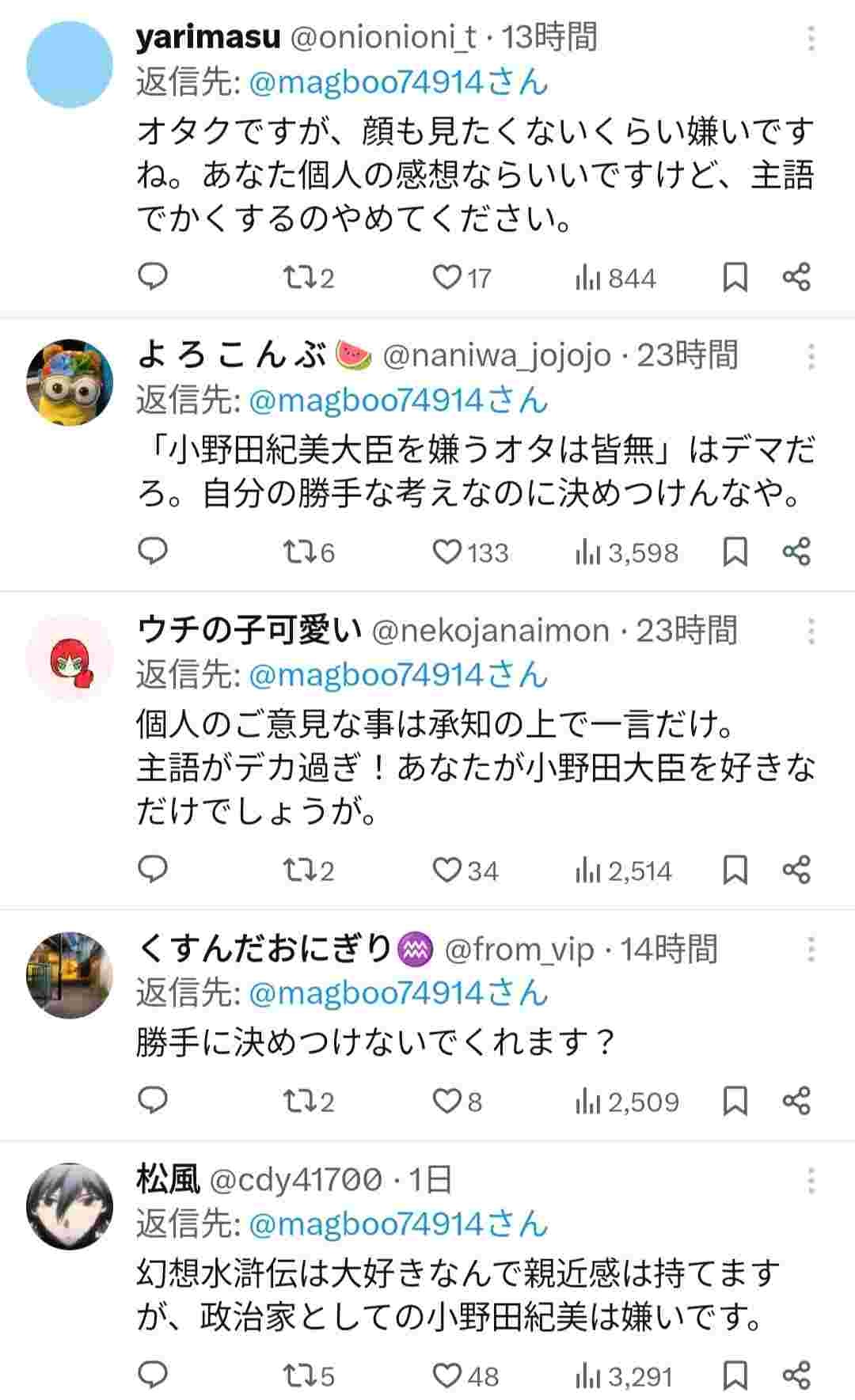855x1400 pixels.
Task: Like 松風's reply
Action: click(447, 1375)
